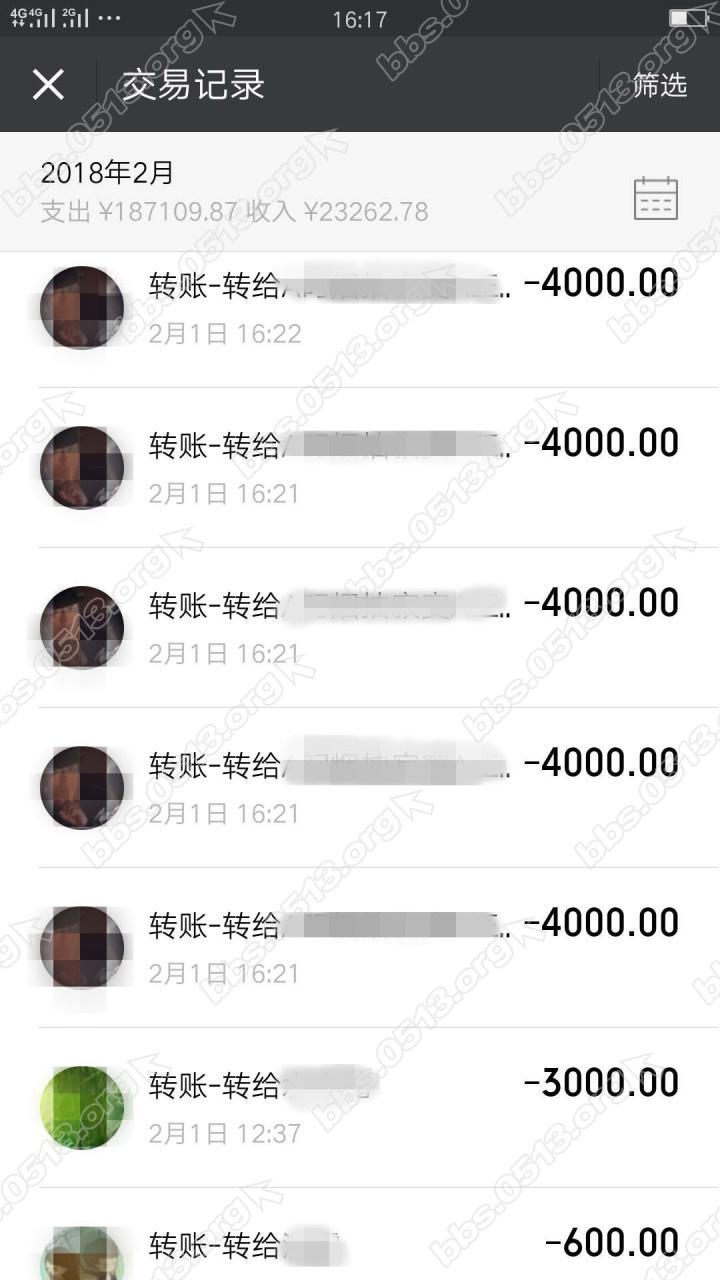Viewport: 720px width, 1280px height.
Task: Open the 筛选 filter options
Action: click(660, 85)
